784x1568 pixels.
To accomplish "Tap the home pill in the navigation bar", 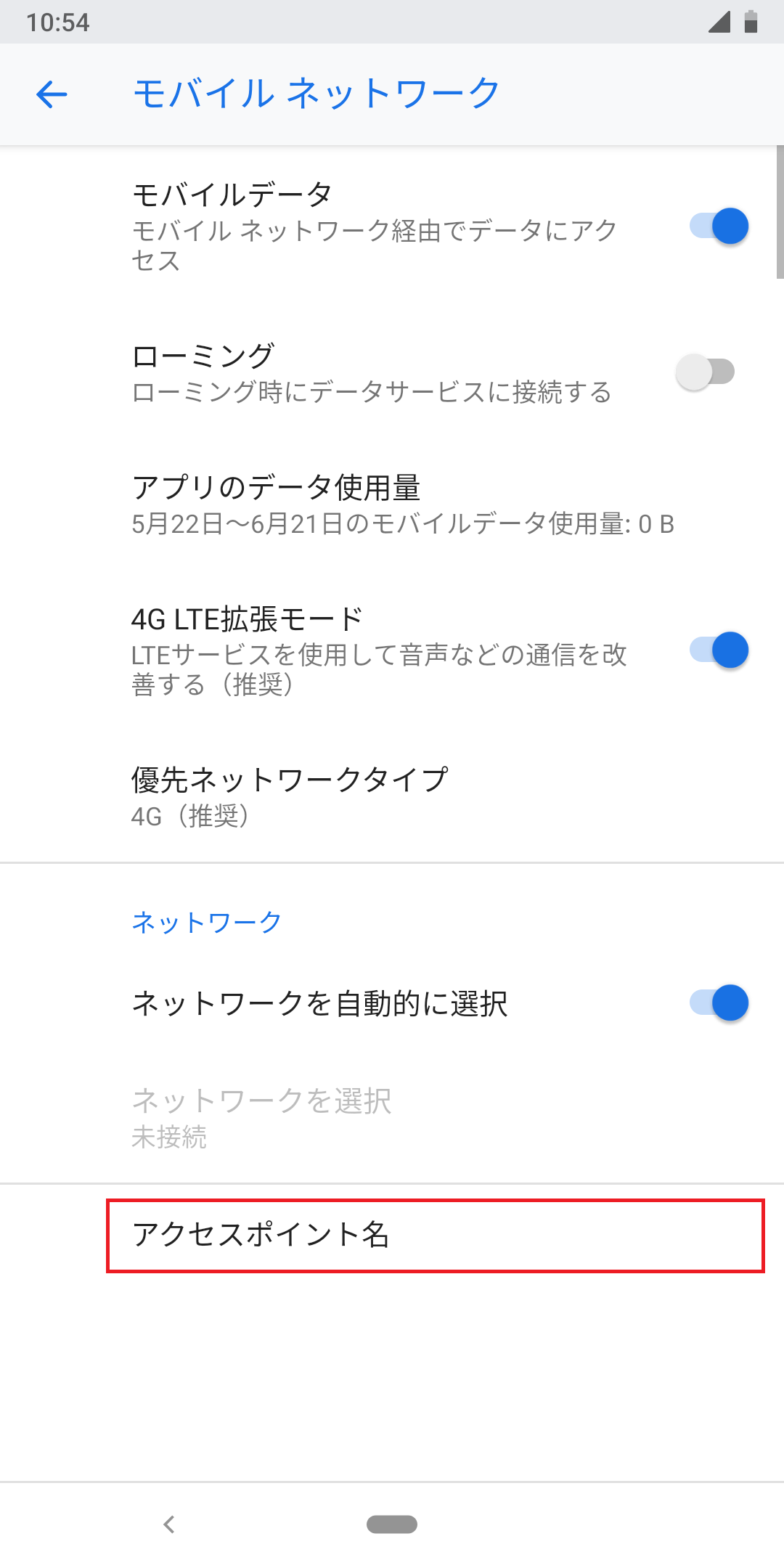I will (392, 1524).
